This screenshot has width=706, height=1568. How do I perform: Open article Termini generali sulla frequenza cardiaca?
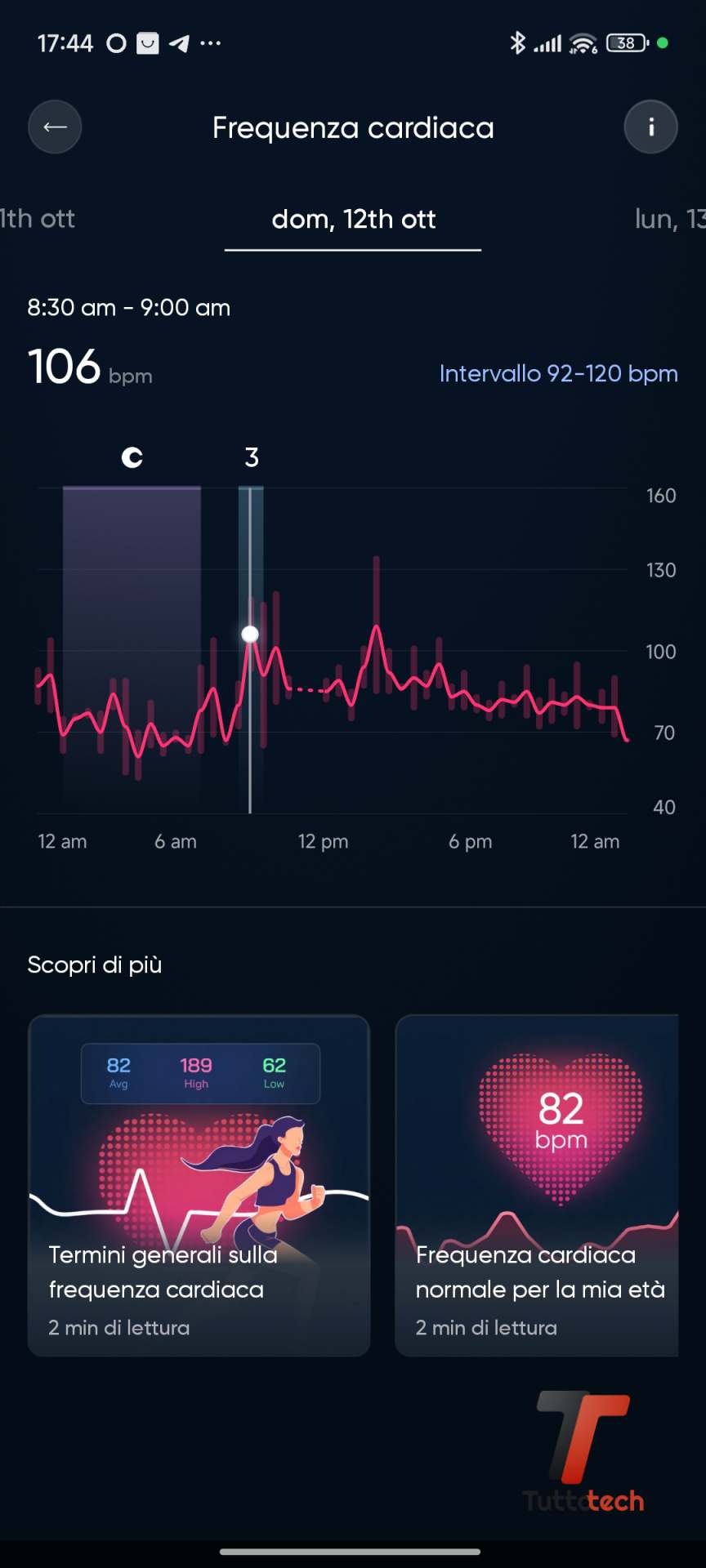tap(199, 1186)
